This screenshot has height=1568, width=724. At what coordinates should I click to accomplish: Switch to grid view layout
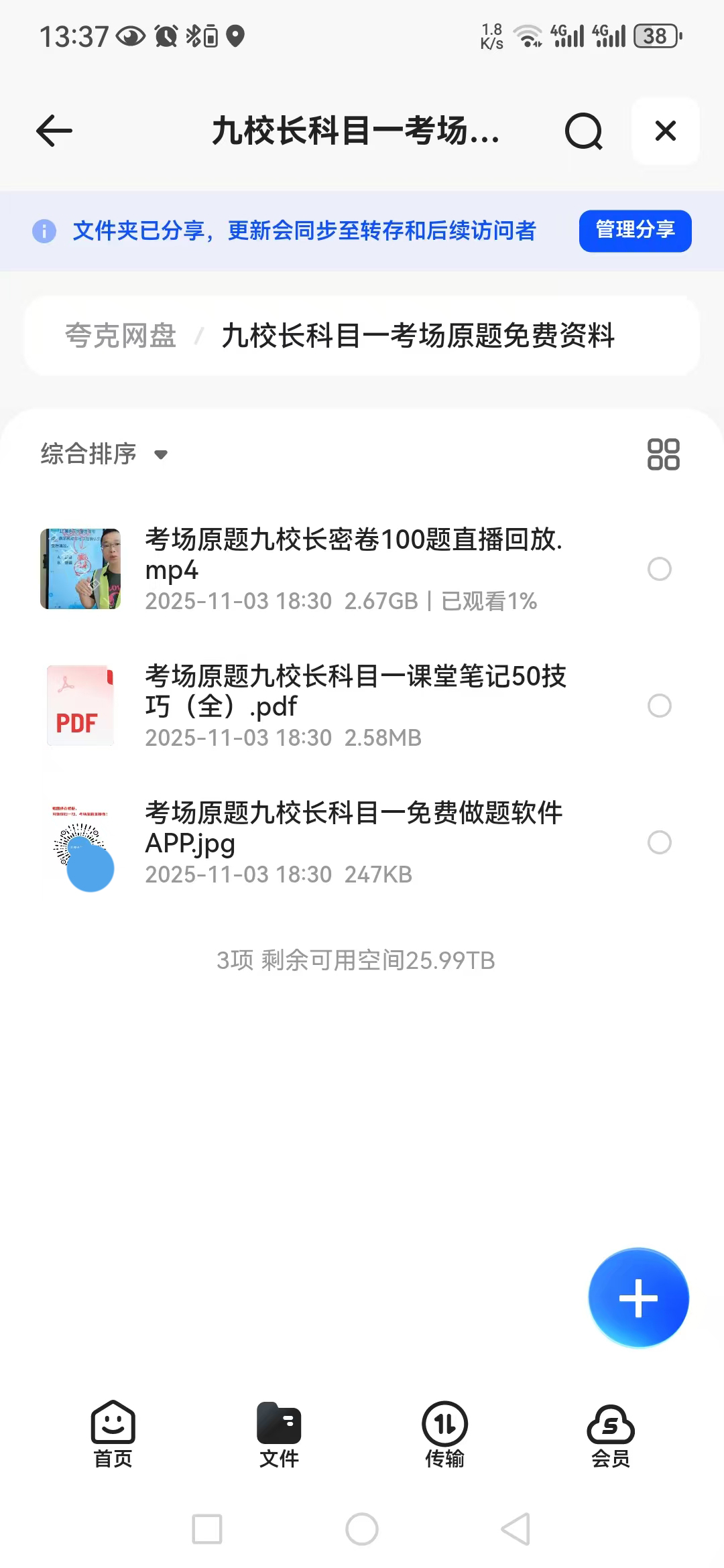(x=663, y=454)
